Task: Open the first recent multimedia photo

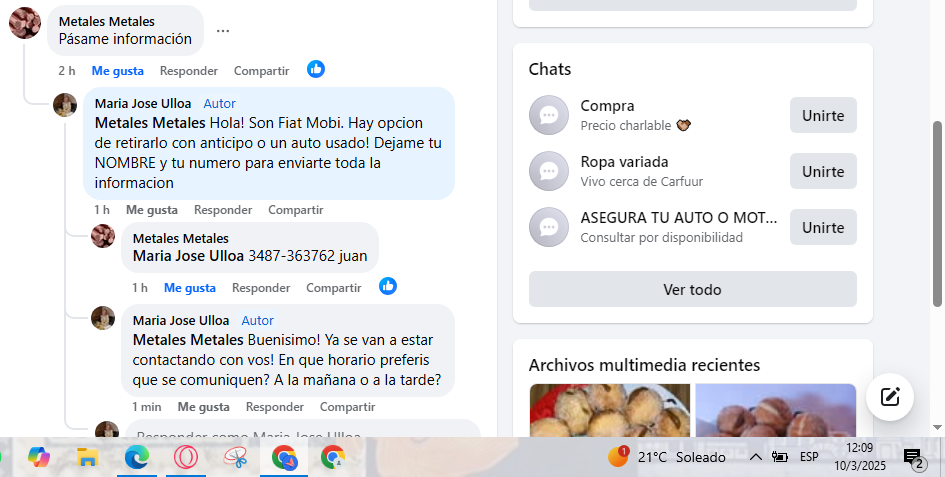Action: tap(609, 410)
